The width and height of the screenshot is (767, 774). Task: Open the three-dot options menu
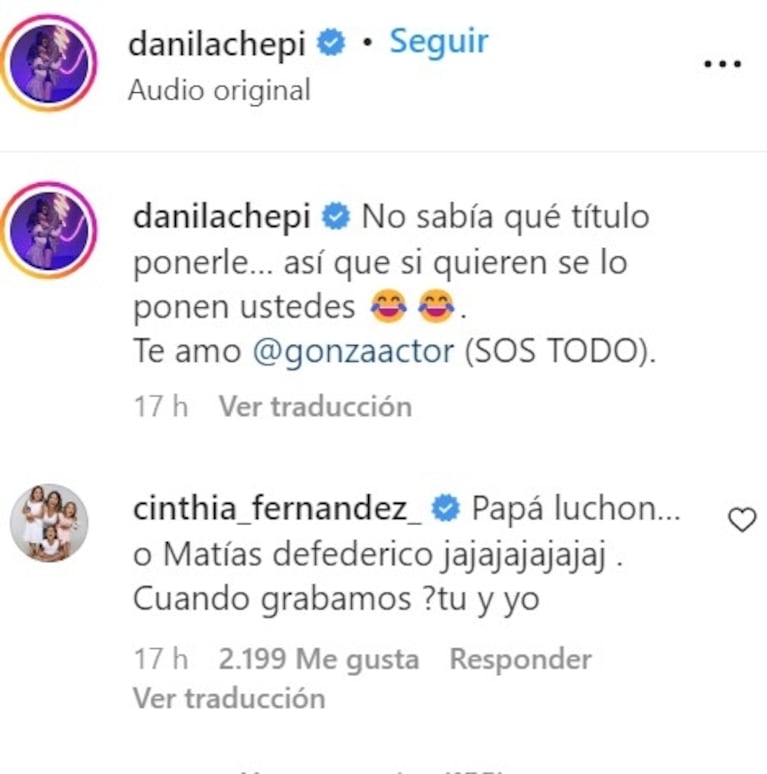click(721, 65)
